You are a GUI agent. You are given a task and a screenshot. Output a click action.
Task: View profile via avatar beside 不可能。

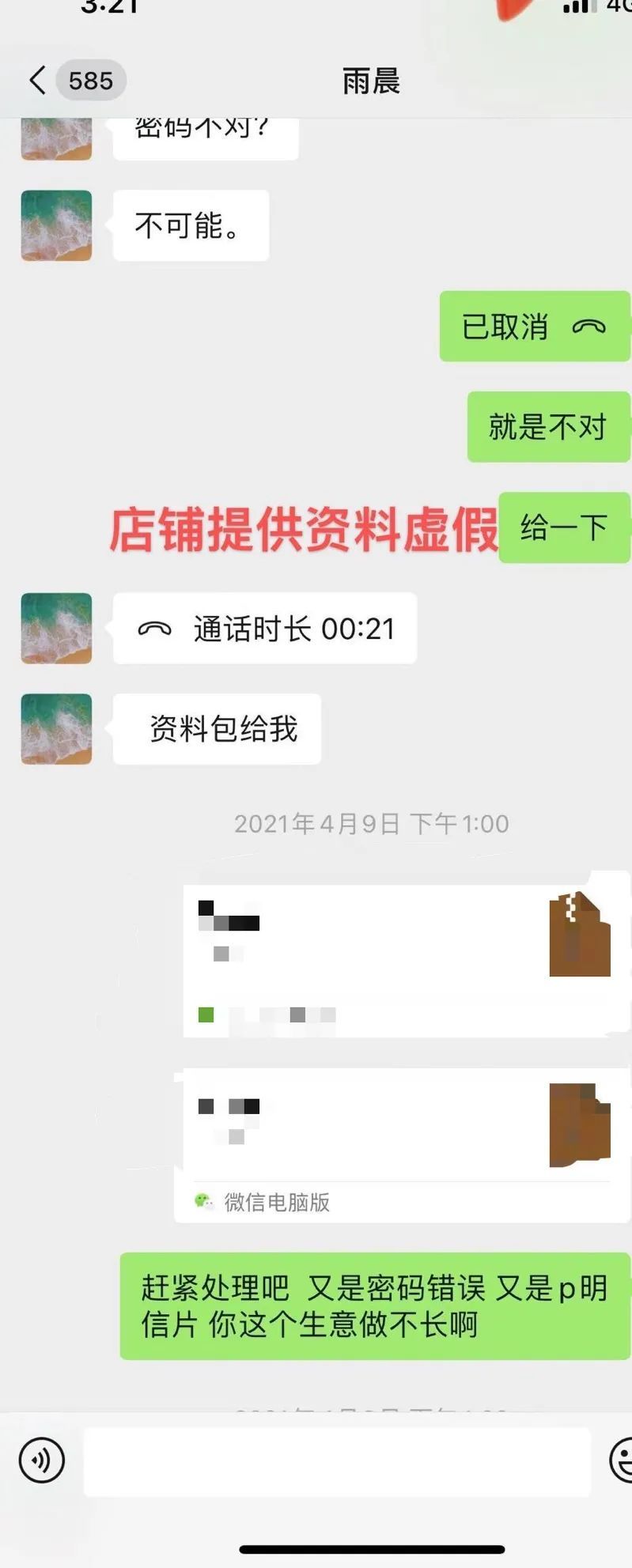pos(56,225)
